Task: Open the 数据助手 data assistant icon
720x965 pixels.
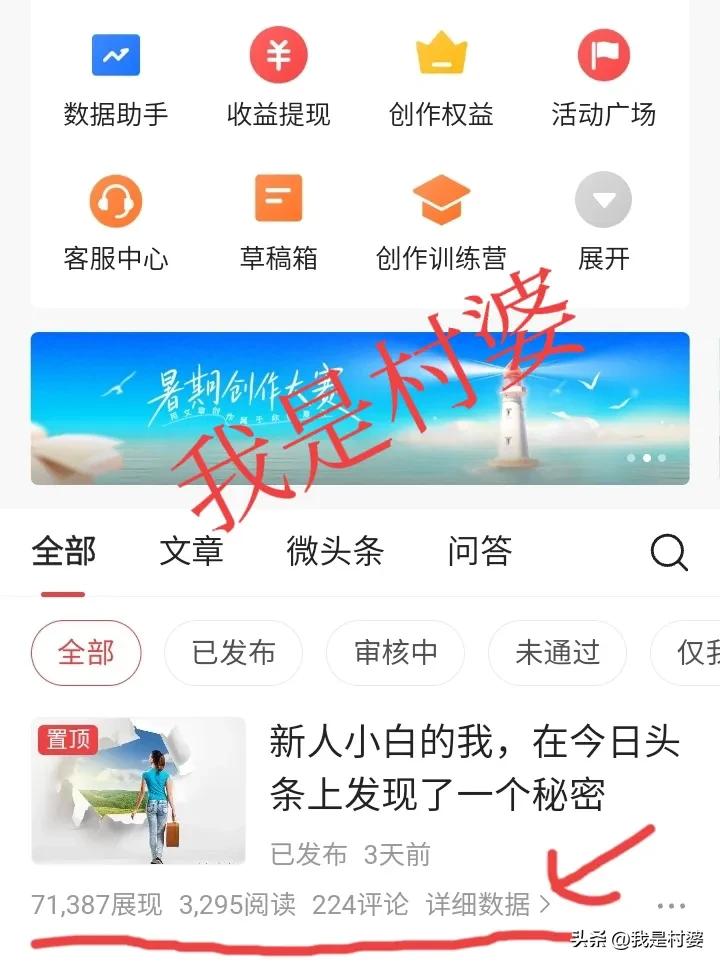Action: tap(115, 55)
